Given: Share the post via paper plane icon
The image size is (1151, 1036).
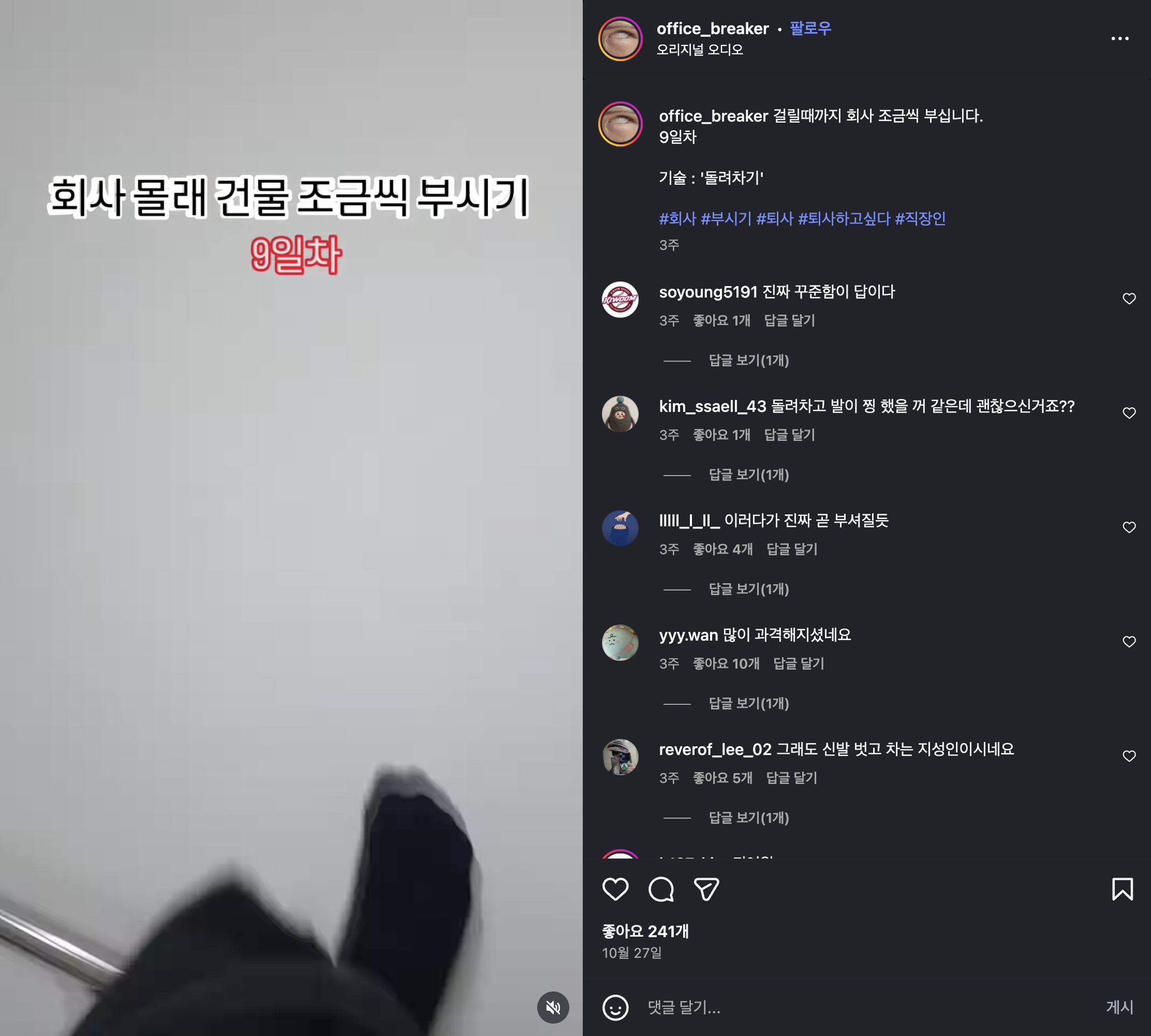Looking at the screenshot, I should [706, 889].
